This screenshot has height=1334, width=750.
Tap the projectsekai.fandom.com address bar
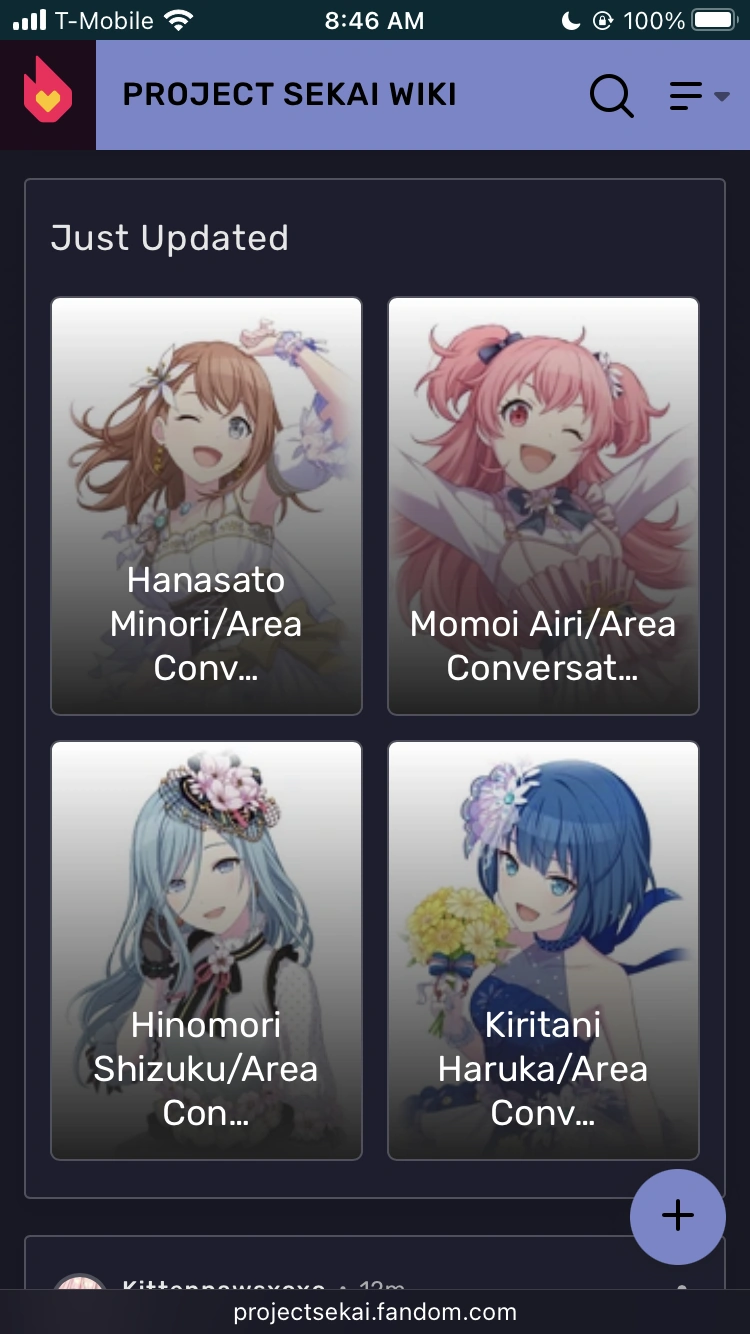tap(375, 1312)
